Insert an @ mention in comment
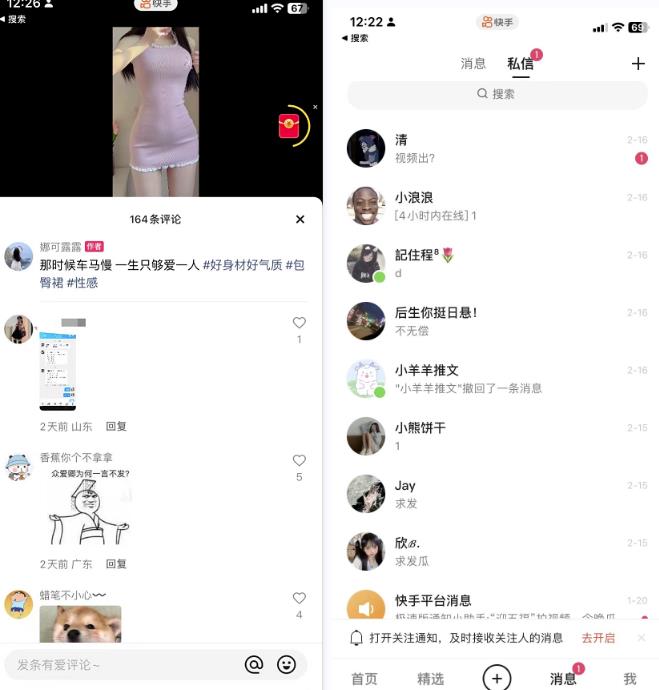This screenshot has height=690, width=659. (254, 665)
